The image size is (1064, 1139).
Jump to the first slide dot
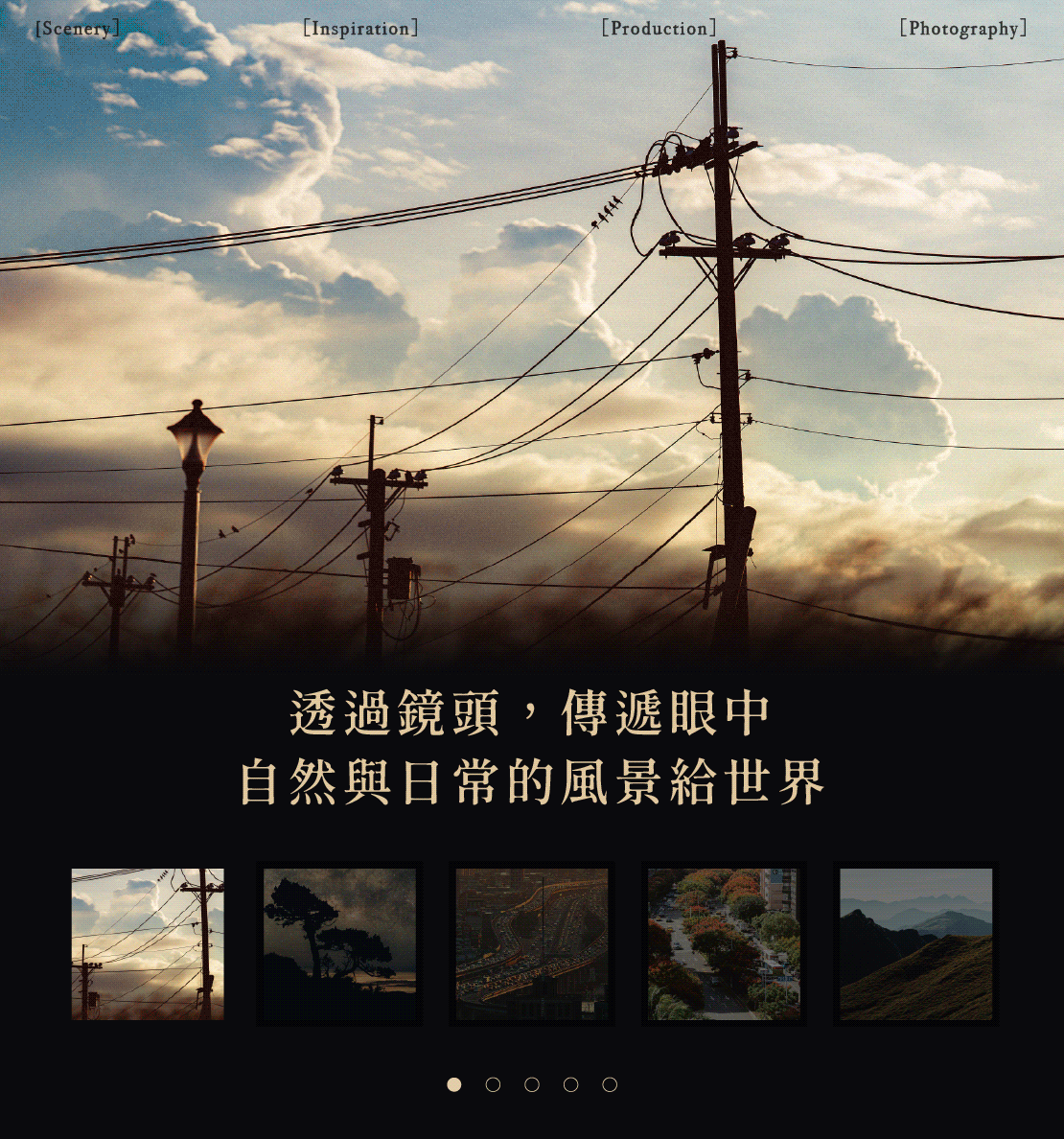454,1084
